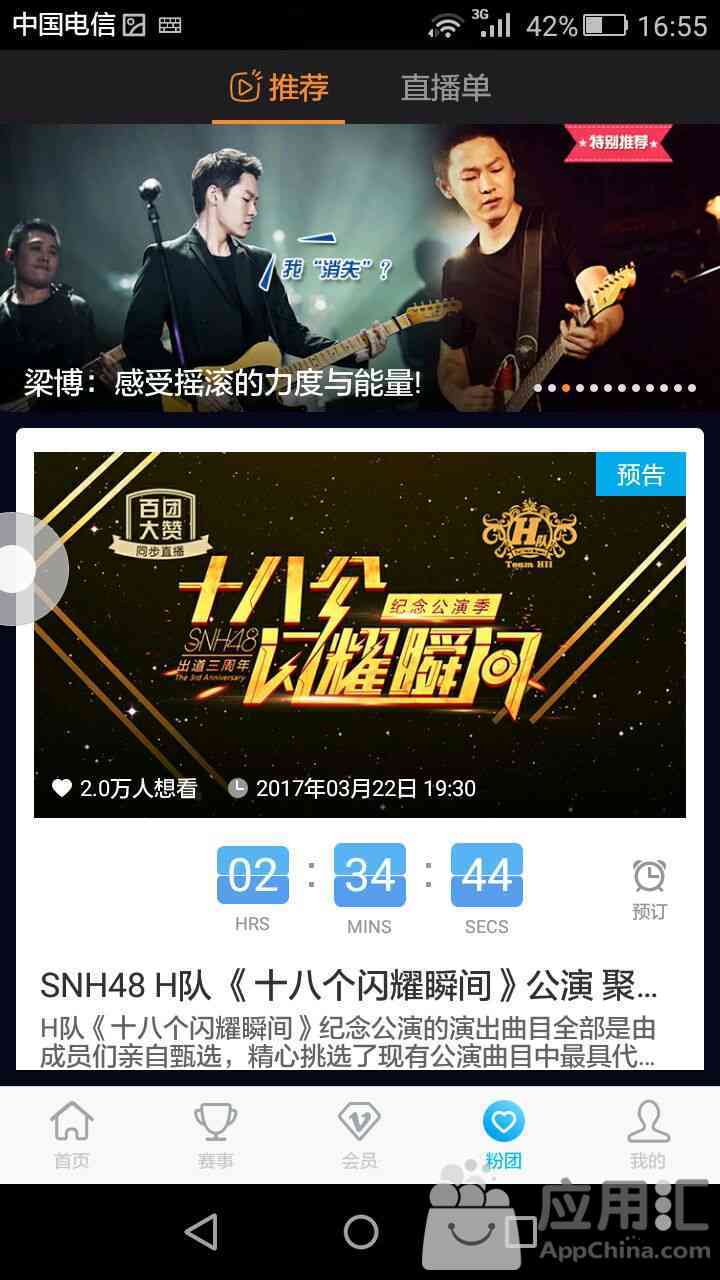Image resolution: width=720 pixels, height=1280 pixels.
Task: Tap the 预订 alarm clock reminder
Action: coord(649,888)
